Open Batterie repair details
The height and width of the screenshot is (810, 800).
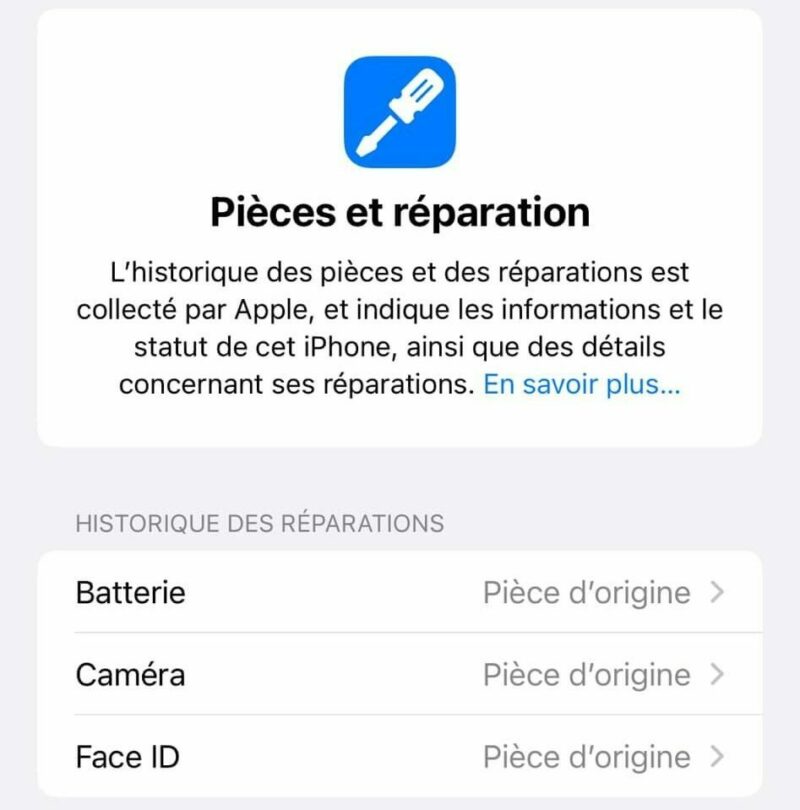coord(400,592)
